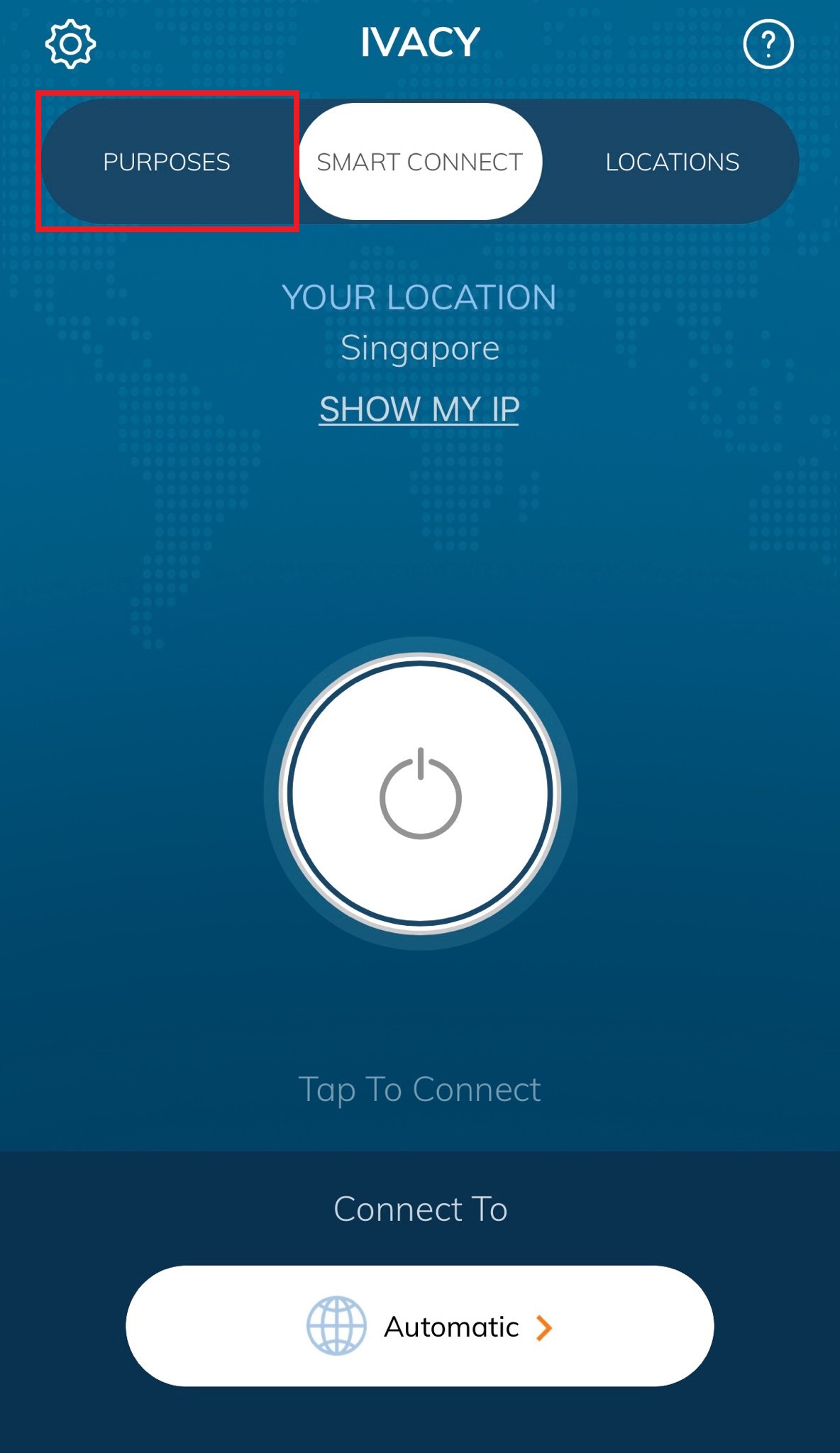Tap the Show My IP link

[x=419, y=409]
